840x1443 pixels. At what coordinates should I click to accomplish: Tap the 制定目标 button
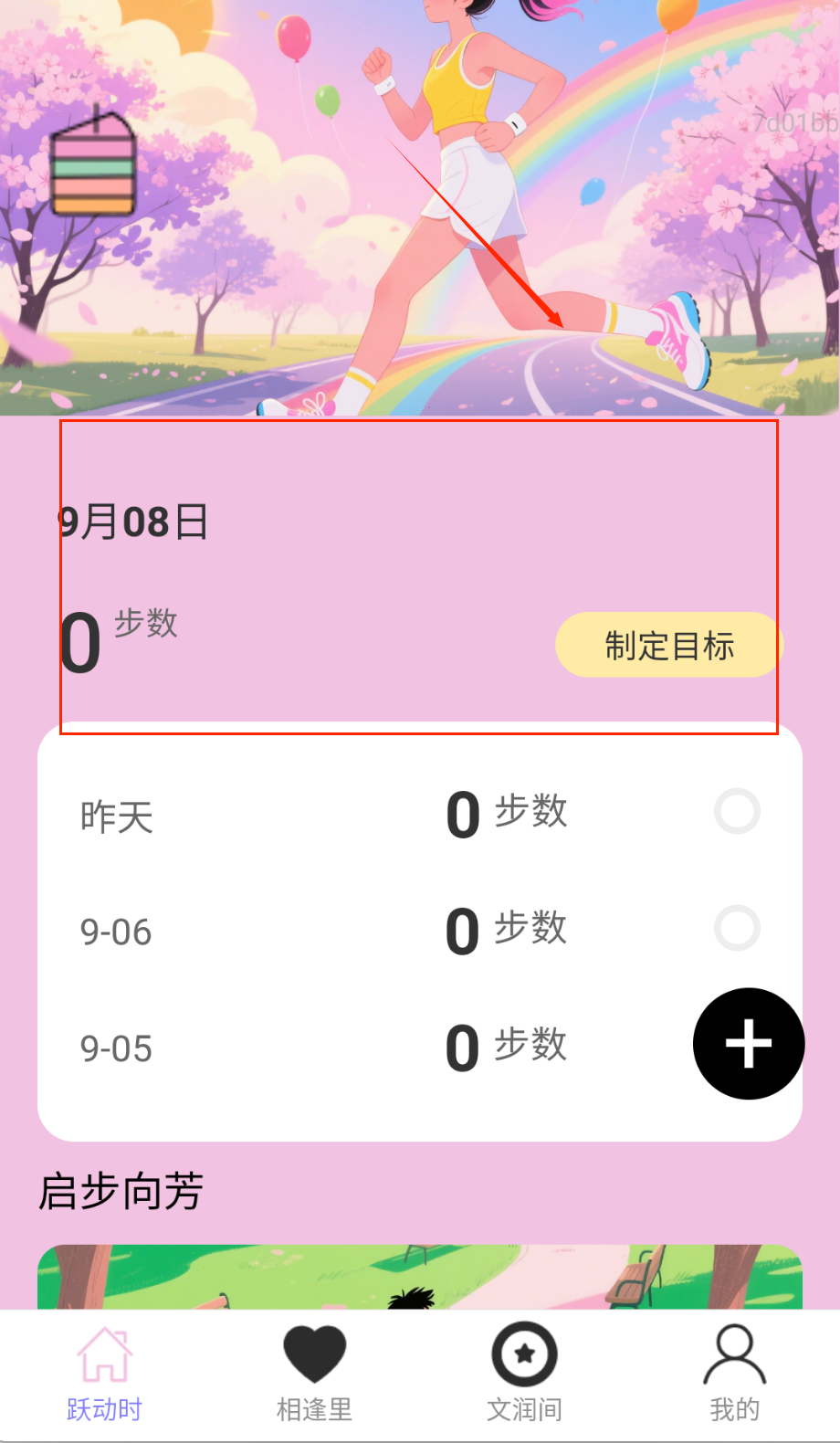coord(669,645)
